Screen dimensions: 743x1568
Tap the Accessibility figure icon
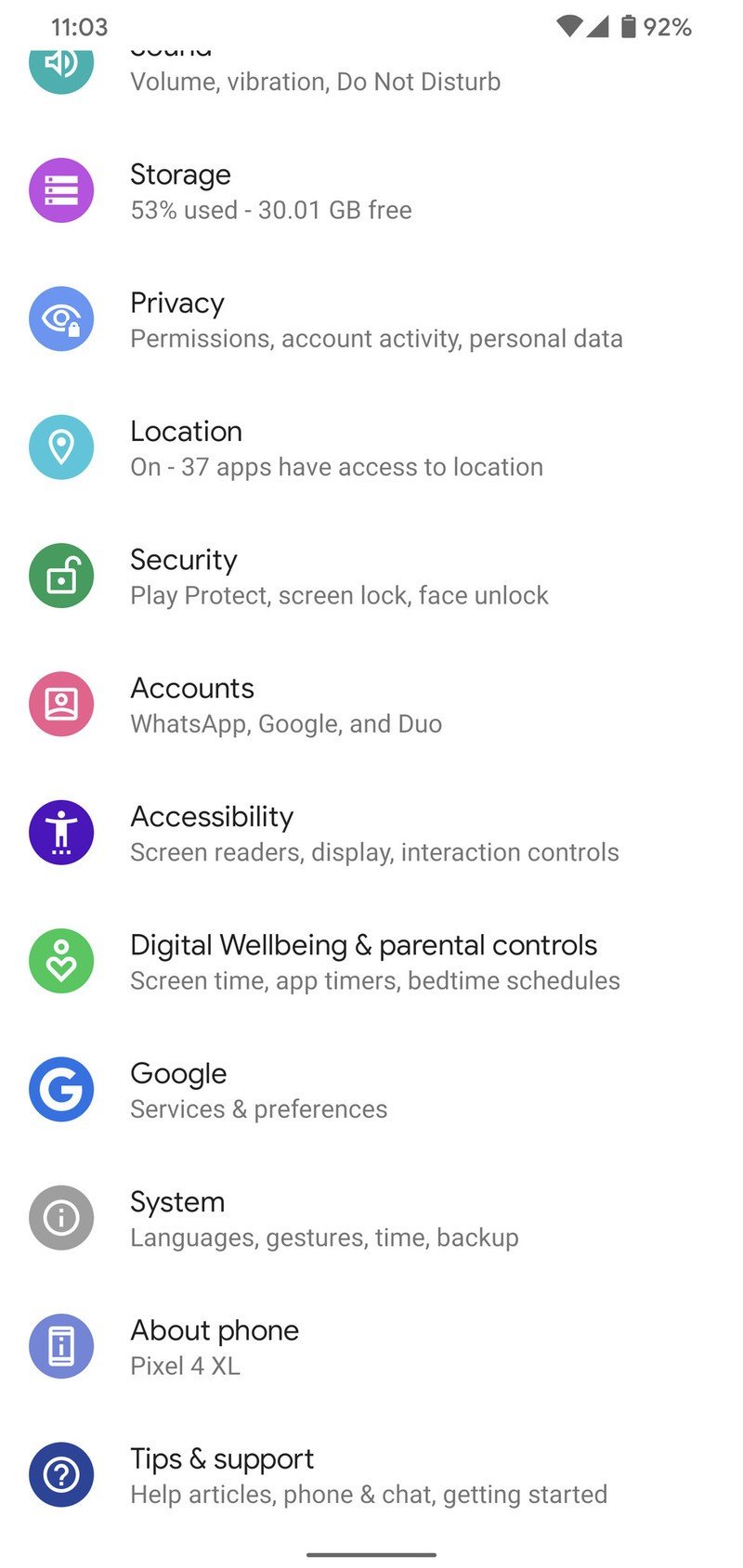point(61,833)
